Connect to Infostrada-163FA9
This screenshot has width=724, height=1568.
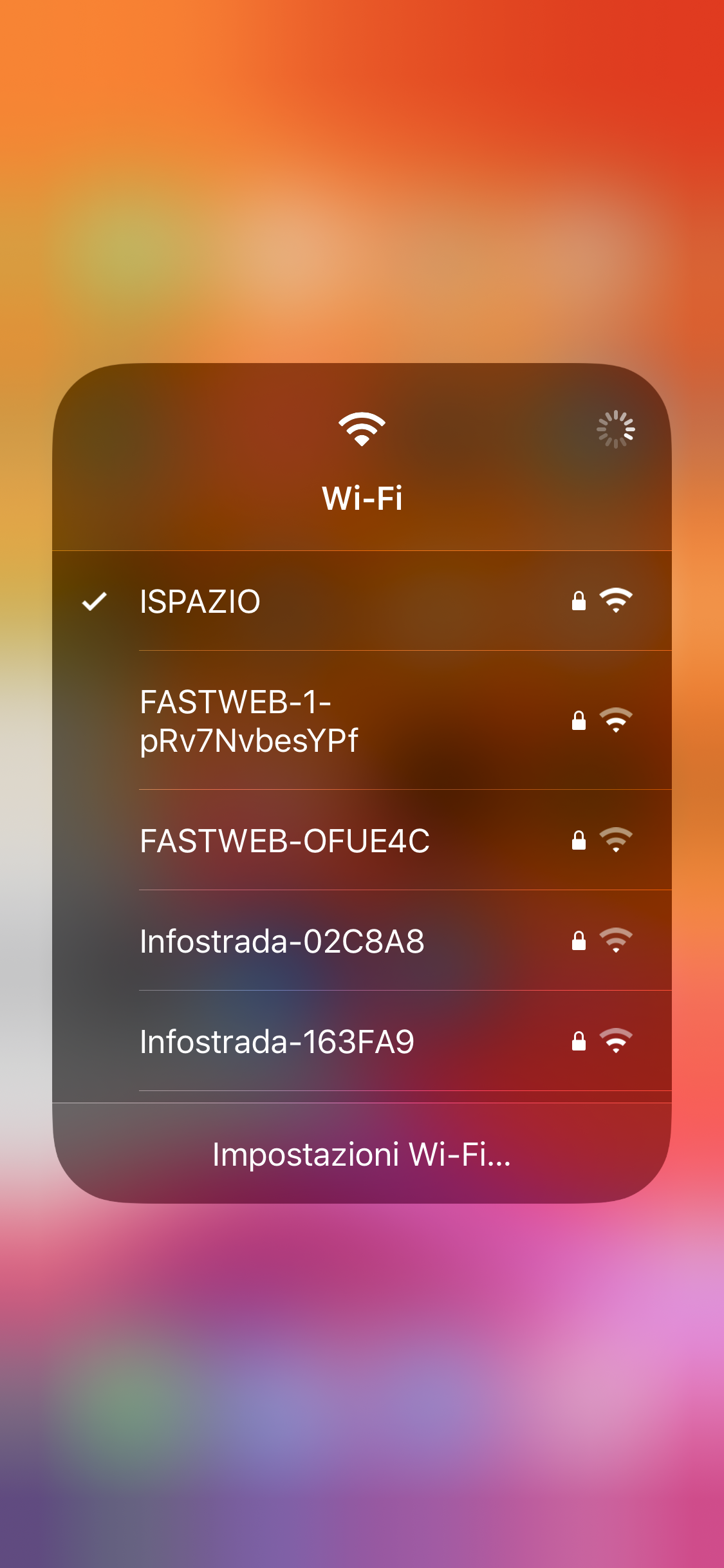pos(362,1041)
